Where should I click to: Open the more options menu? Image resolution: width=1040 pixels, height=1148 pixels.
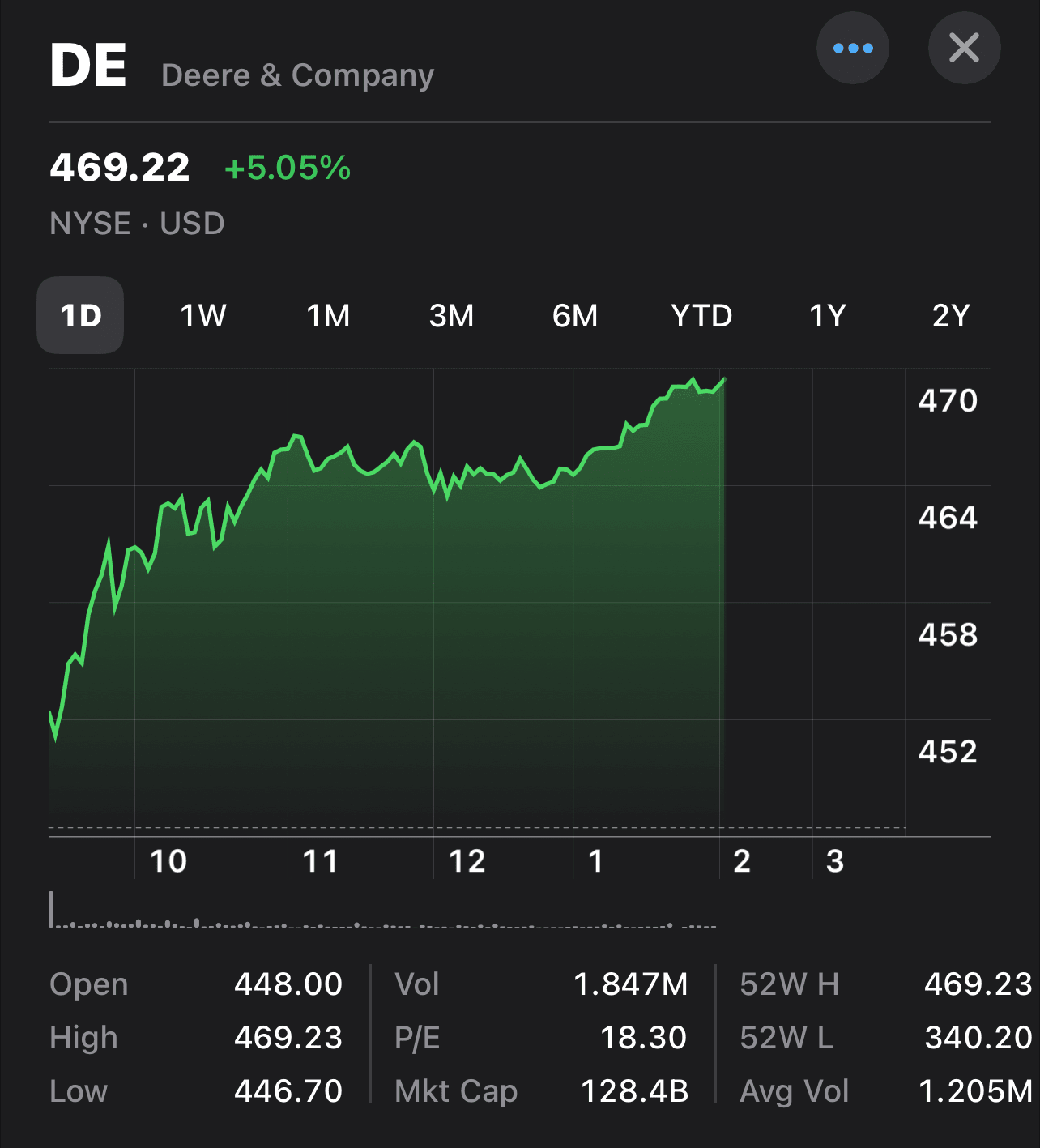(x=852, y=49)
